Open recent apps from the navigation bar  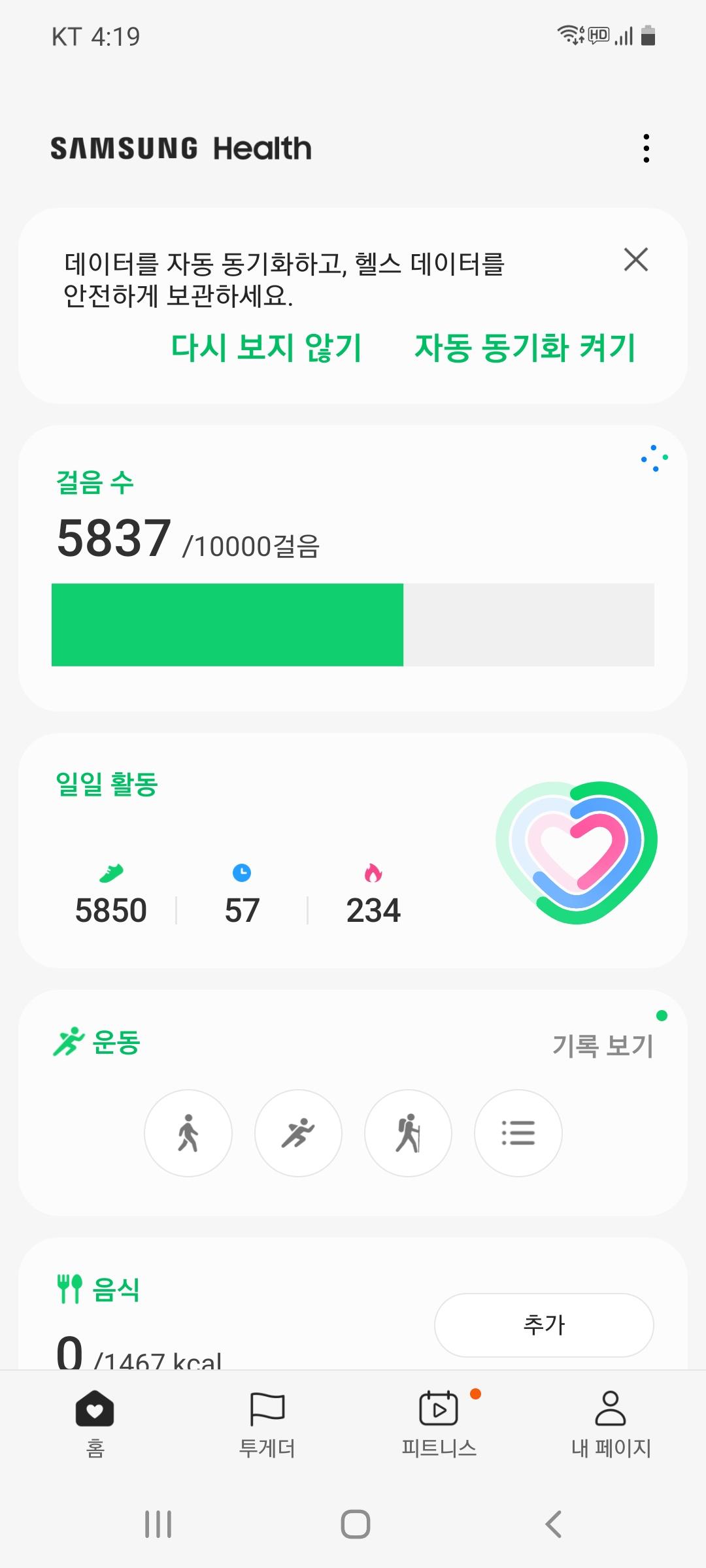(158, 1524)
